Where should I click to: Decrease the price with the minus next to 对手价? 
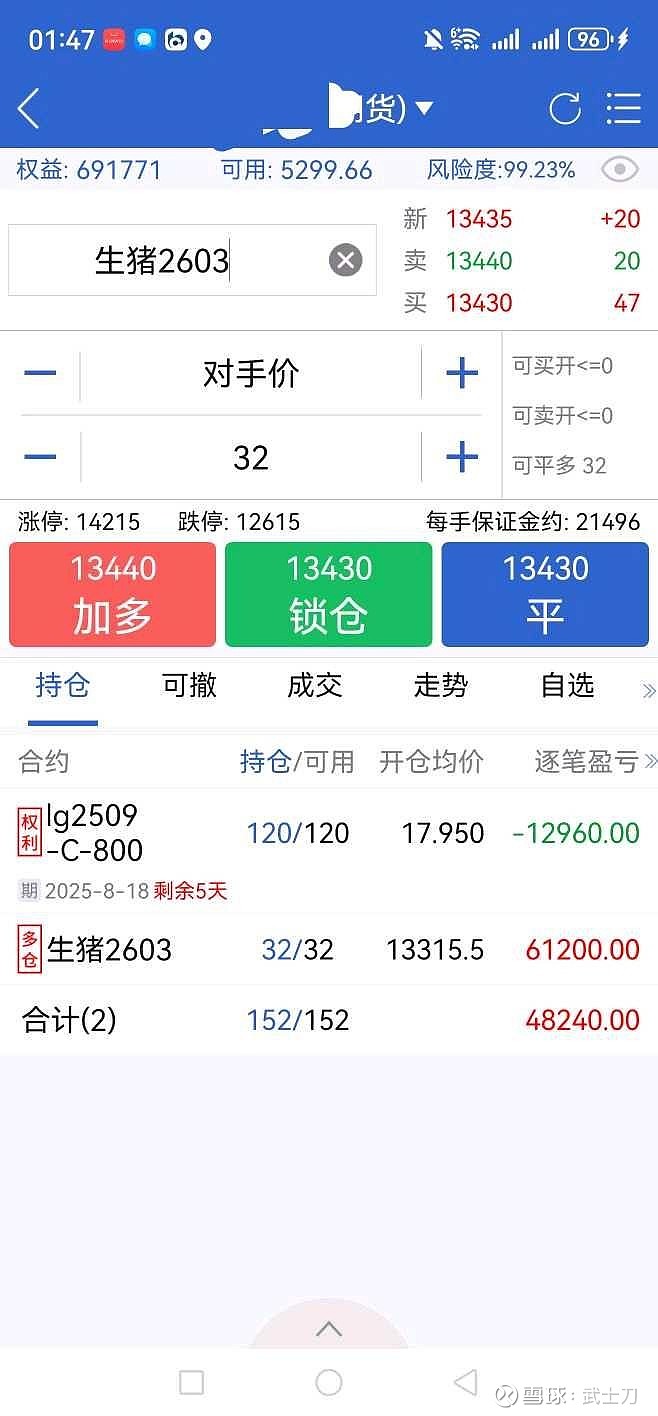(x=40, y=374)
